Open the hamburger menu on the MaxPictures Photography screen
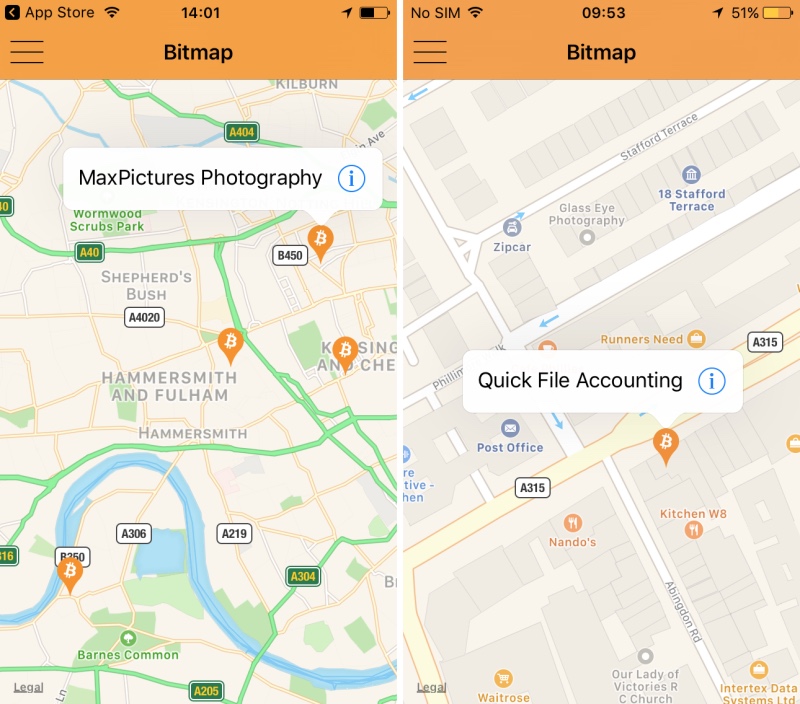The width and height of the screenshot is (800, 704). tap(27, 52)
